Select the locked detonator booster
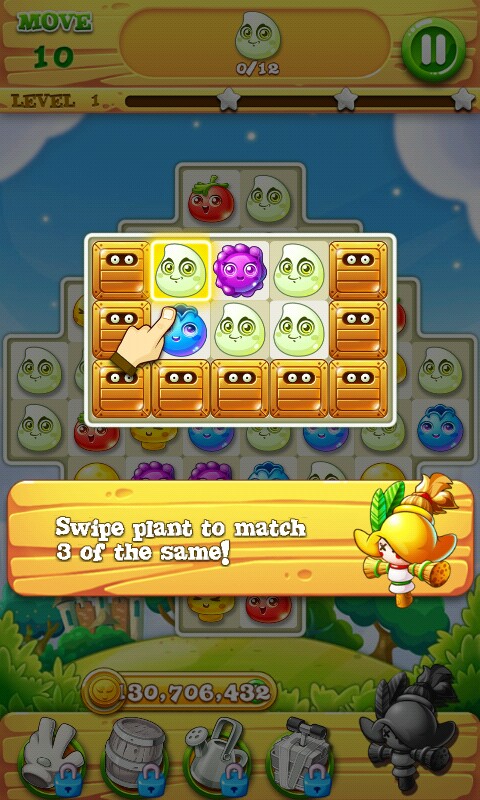 click(300, 753)
